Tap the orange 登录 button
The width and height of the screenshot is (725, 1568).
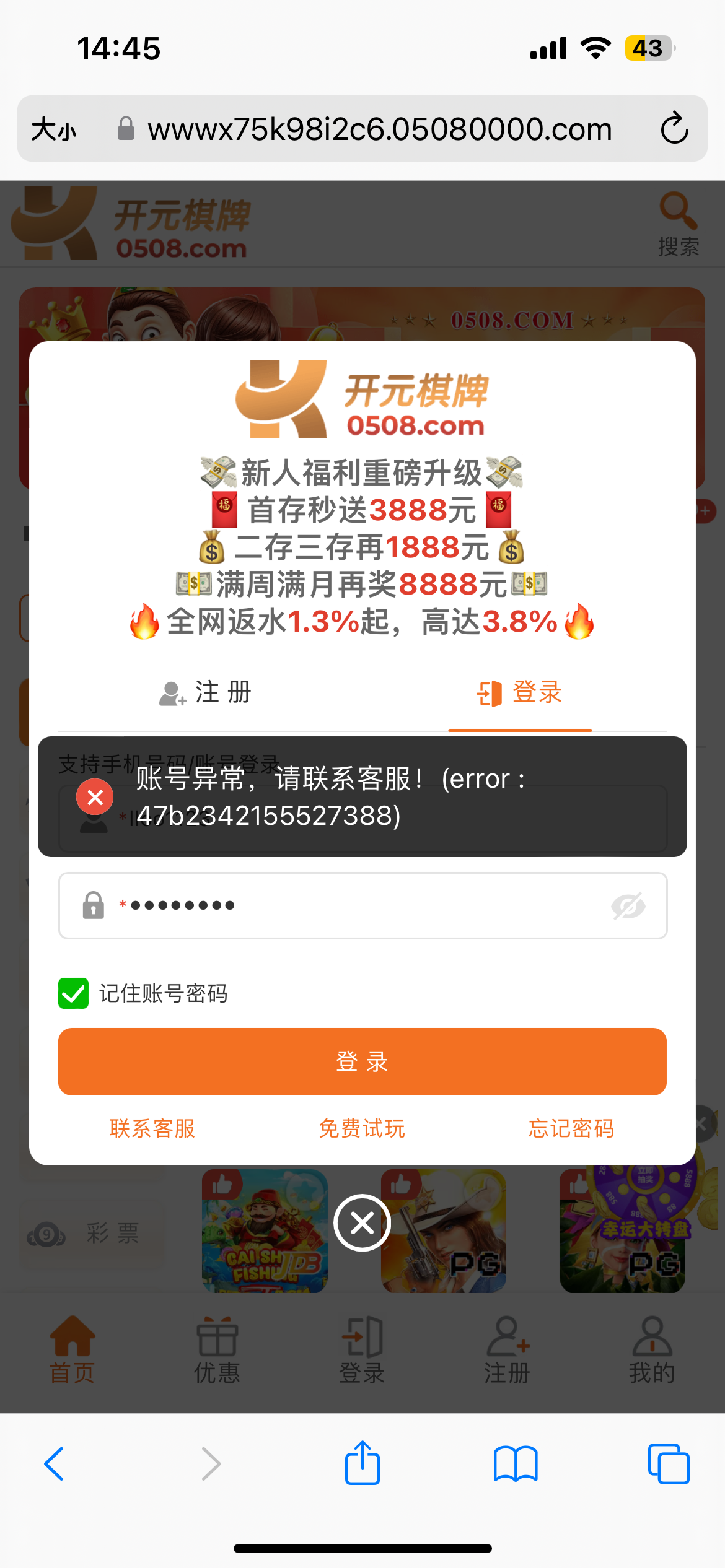(362, 1061)
